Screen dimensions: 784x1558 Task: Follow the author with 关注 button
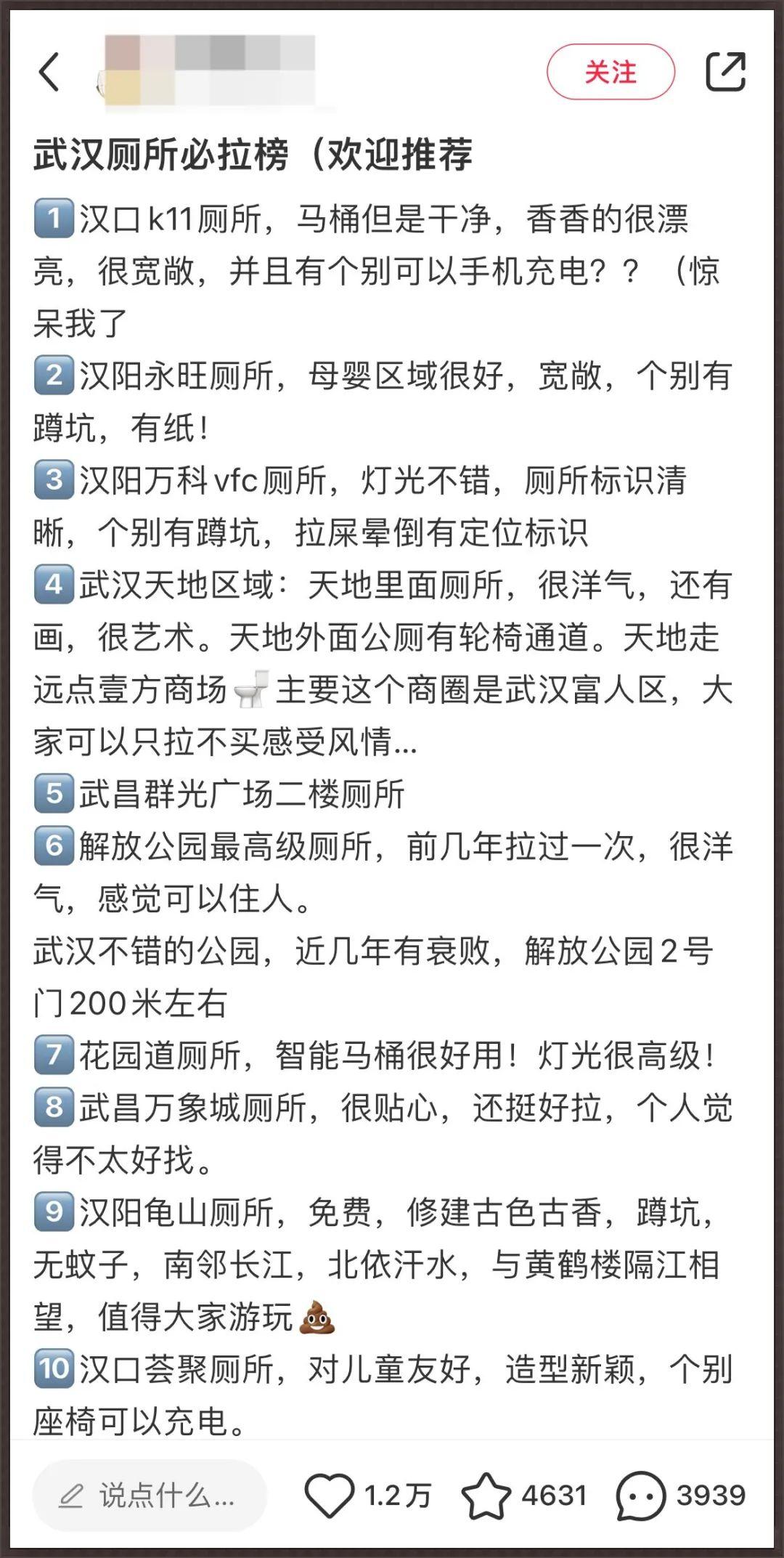(611, 72)
